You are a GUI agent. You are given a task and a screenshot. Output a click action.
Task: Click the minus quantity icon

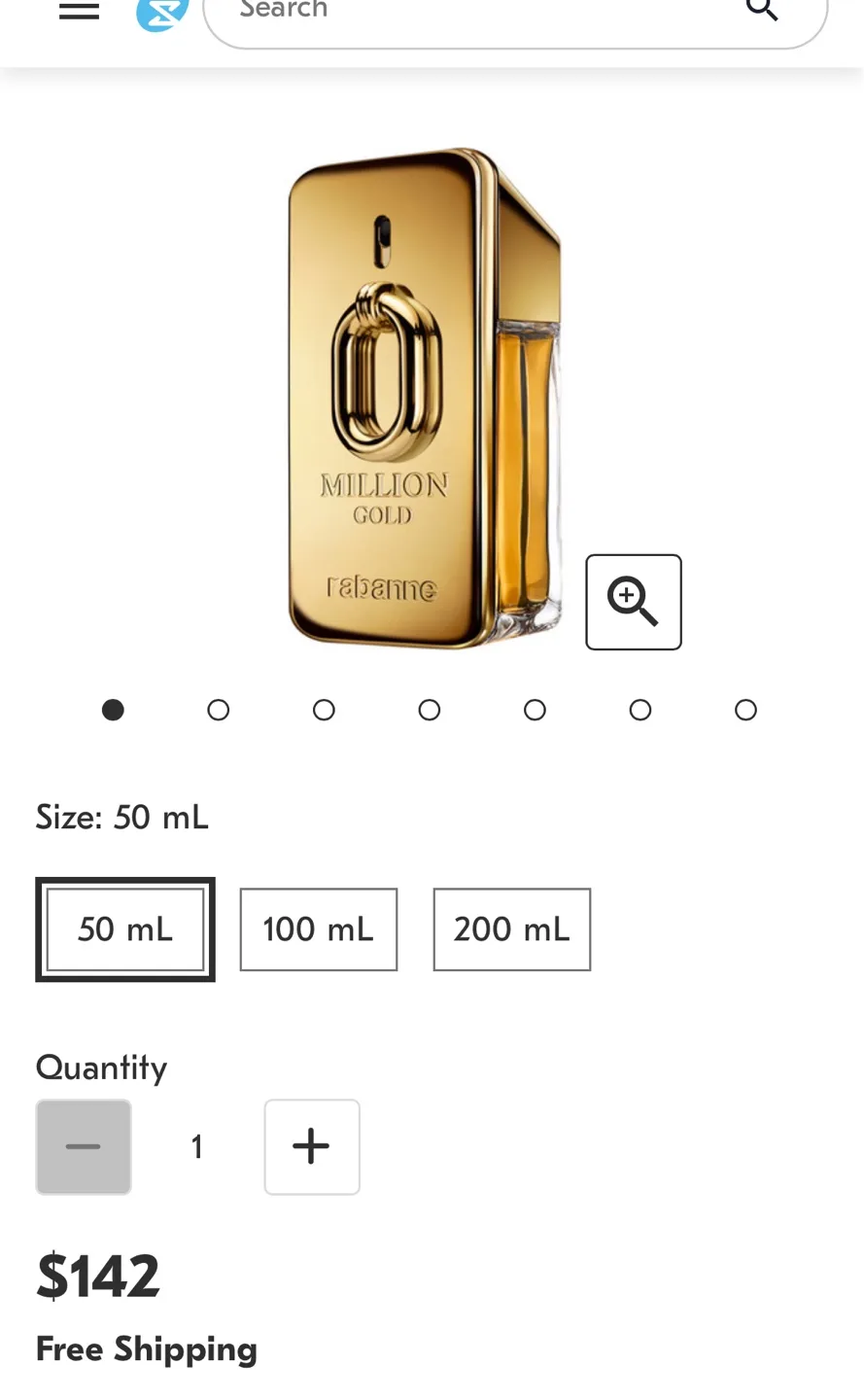(83, 1146)
